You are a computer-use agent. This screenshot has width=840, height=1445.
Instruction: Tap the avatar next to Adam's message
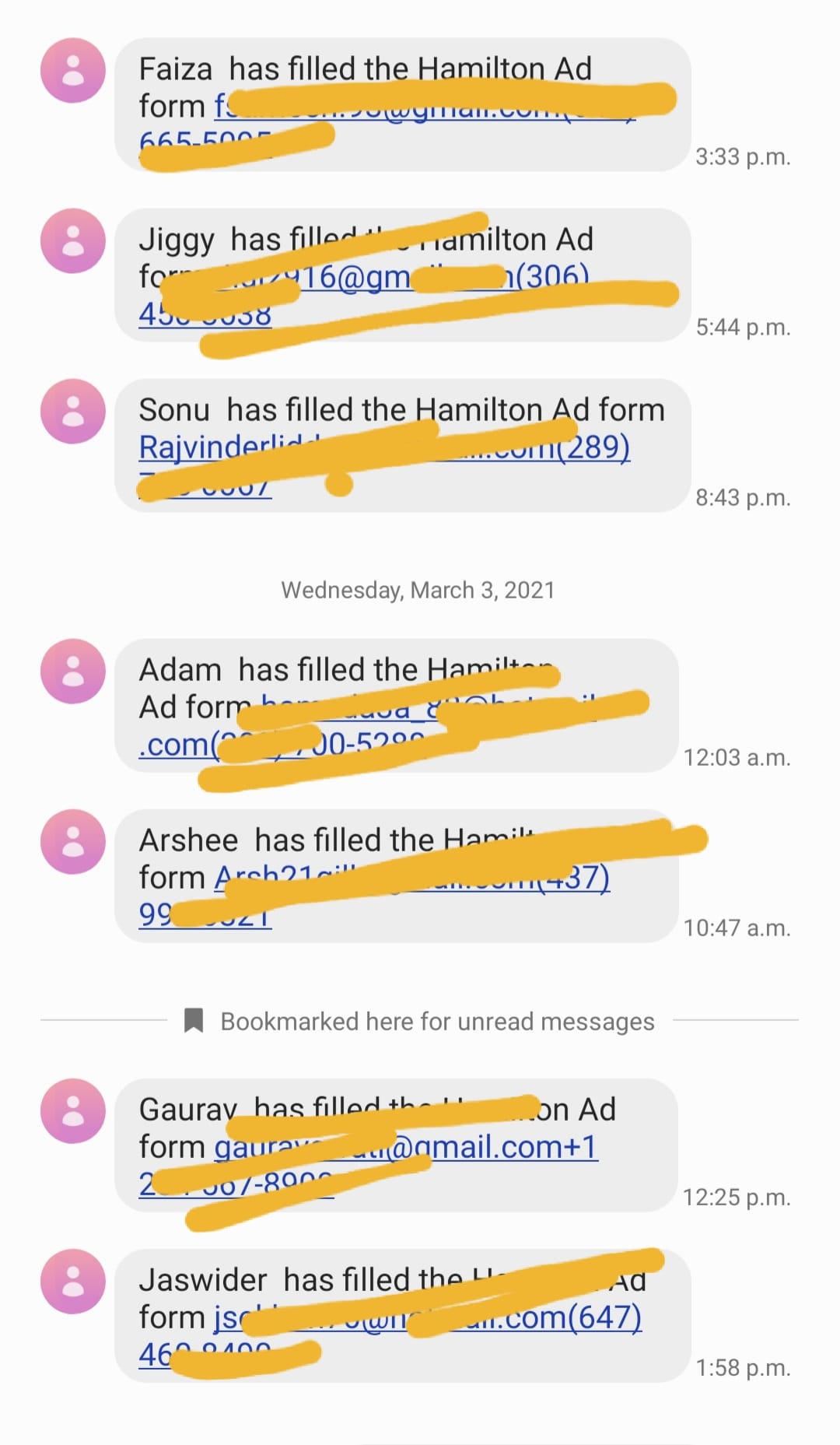point(72,671)
